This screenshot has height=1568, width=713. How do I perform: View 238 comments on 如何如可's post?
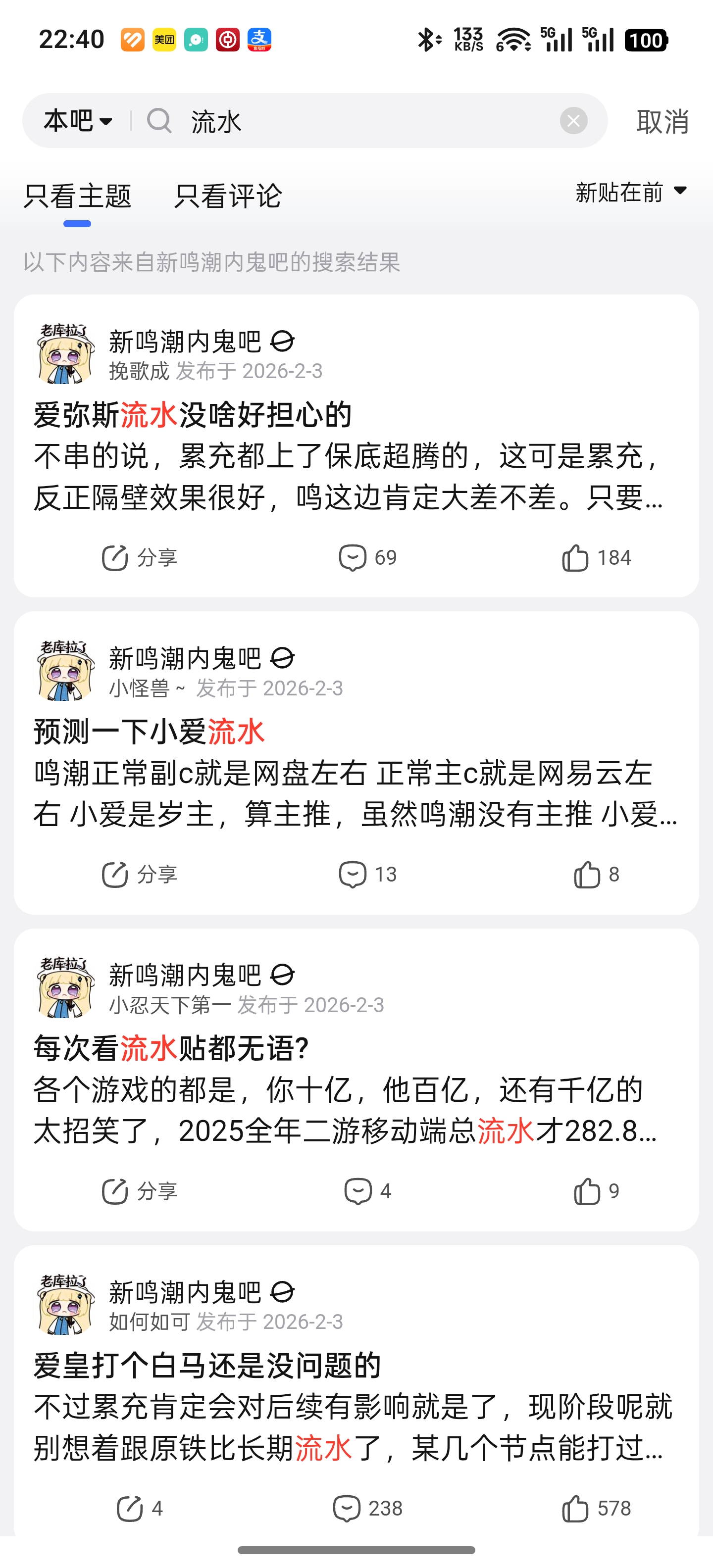[368, 1508]
